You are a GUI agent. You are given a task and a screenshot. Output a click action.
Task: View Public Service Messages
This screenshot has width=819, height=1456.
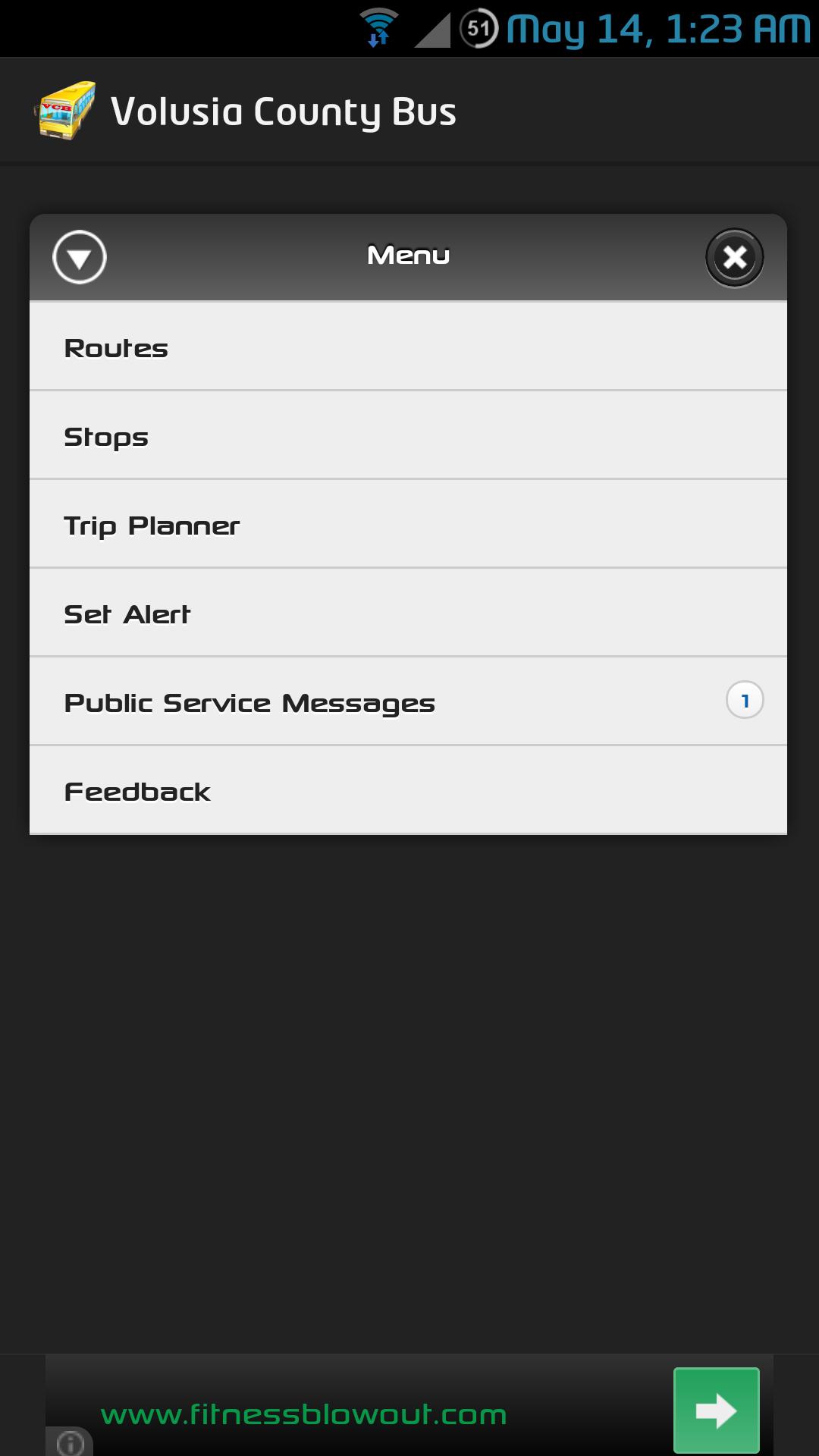pos(408,702)
